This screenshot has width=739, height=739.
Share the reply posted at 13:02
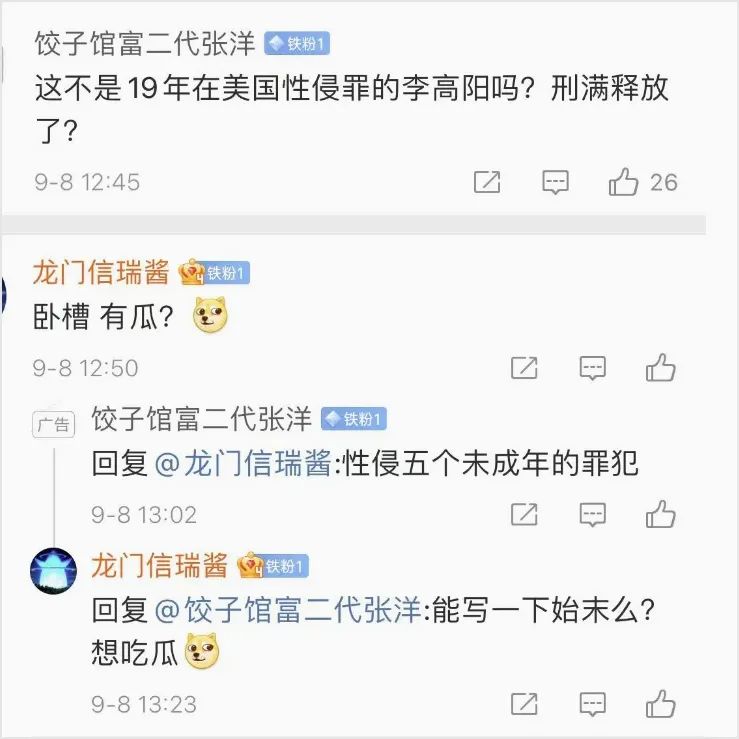click(x=525, y=514)
